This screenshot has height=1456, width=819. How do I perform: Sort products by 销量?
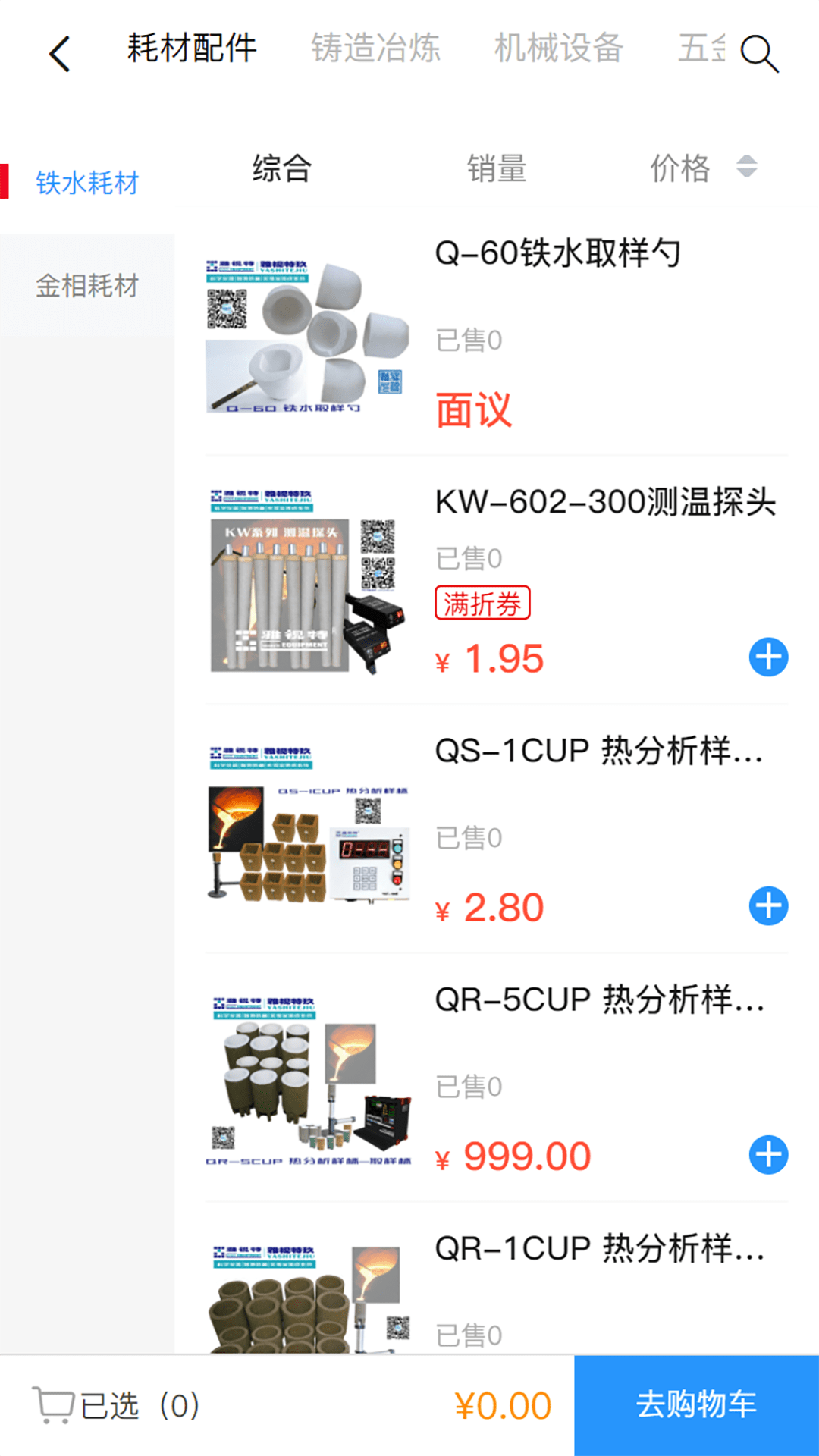(497, 168)
